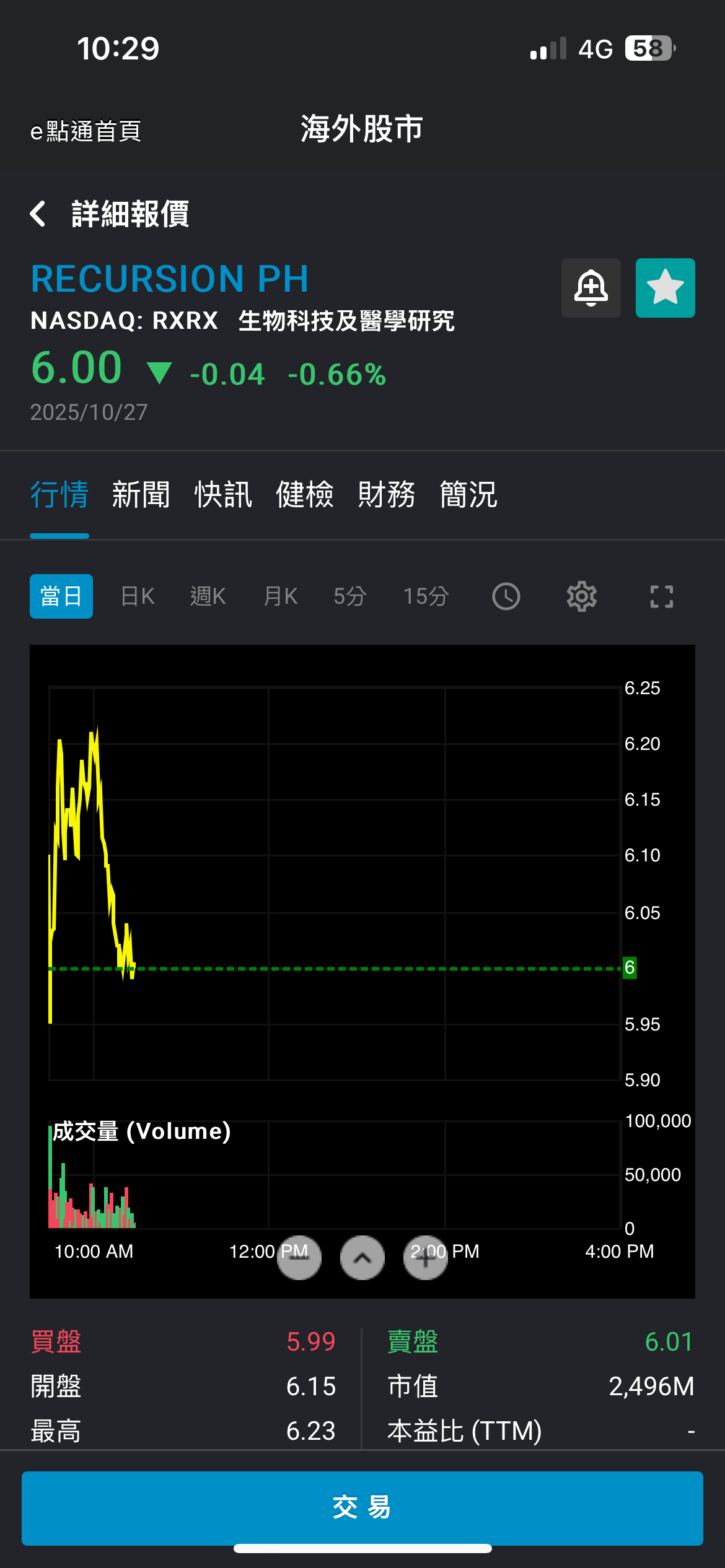725x1568 pixels.
Task: View the 健檢 tab
Action: click(305, 495)
